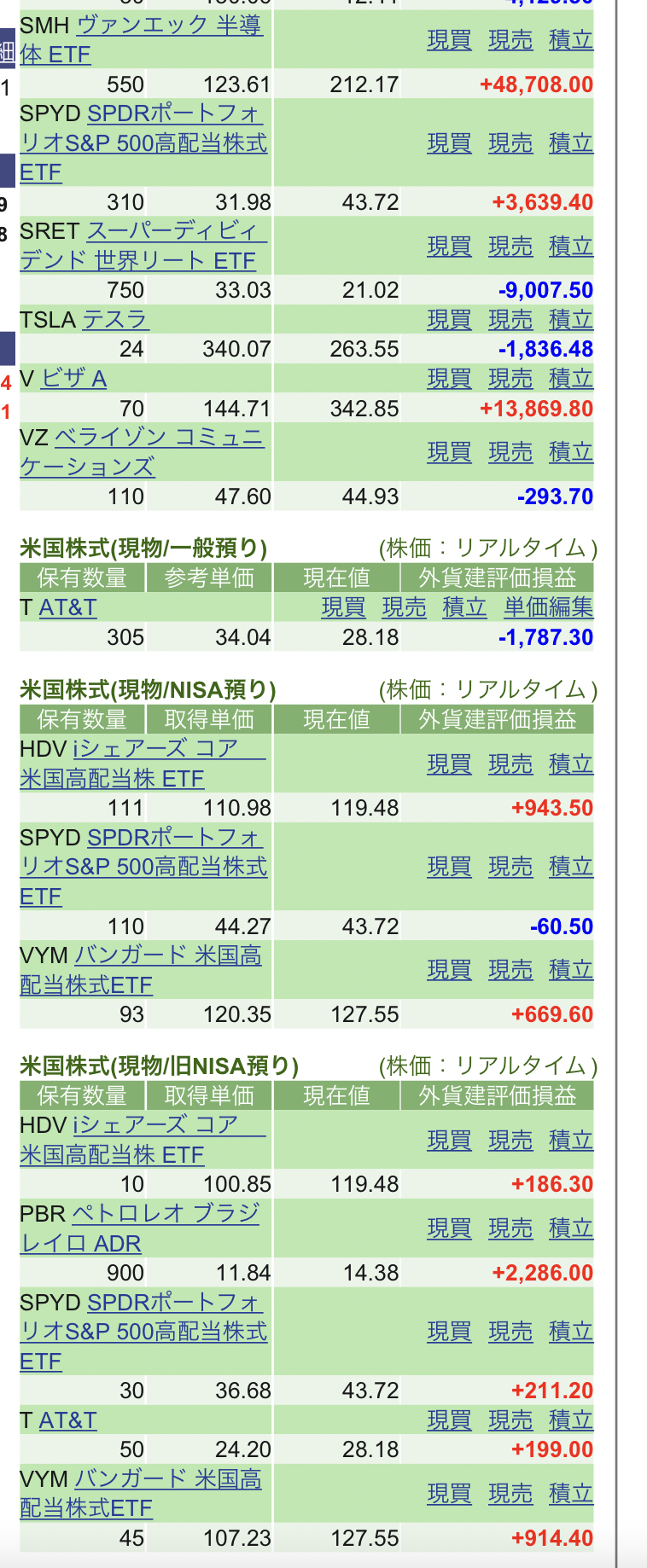The image size is (647, 1568).
Task: Open VYM バンガード link in 旧NISA預り section
Action: point(141,1494)
